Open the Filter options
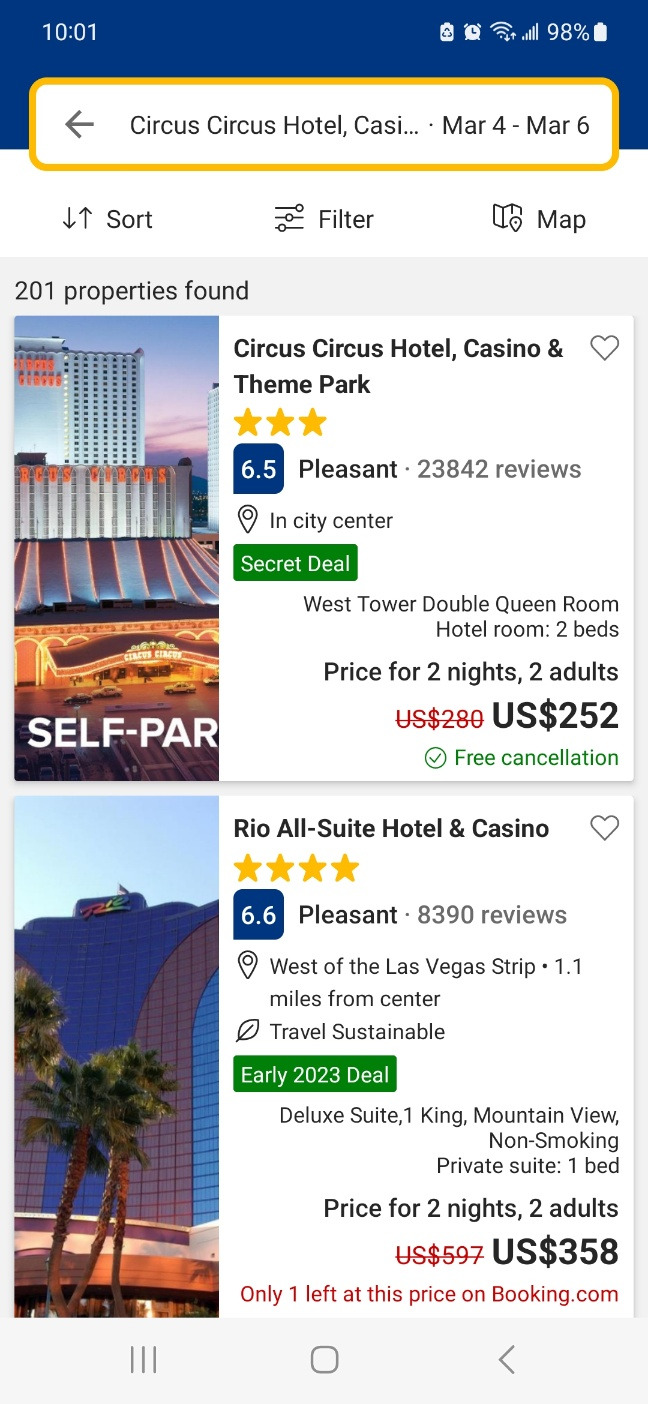Image resolution: width=648 pixels, height=1404 pixels. point(324,219)
